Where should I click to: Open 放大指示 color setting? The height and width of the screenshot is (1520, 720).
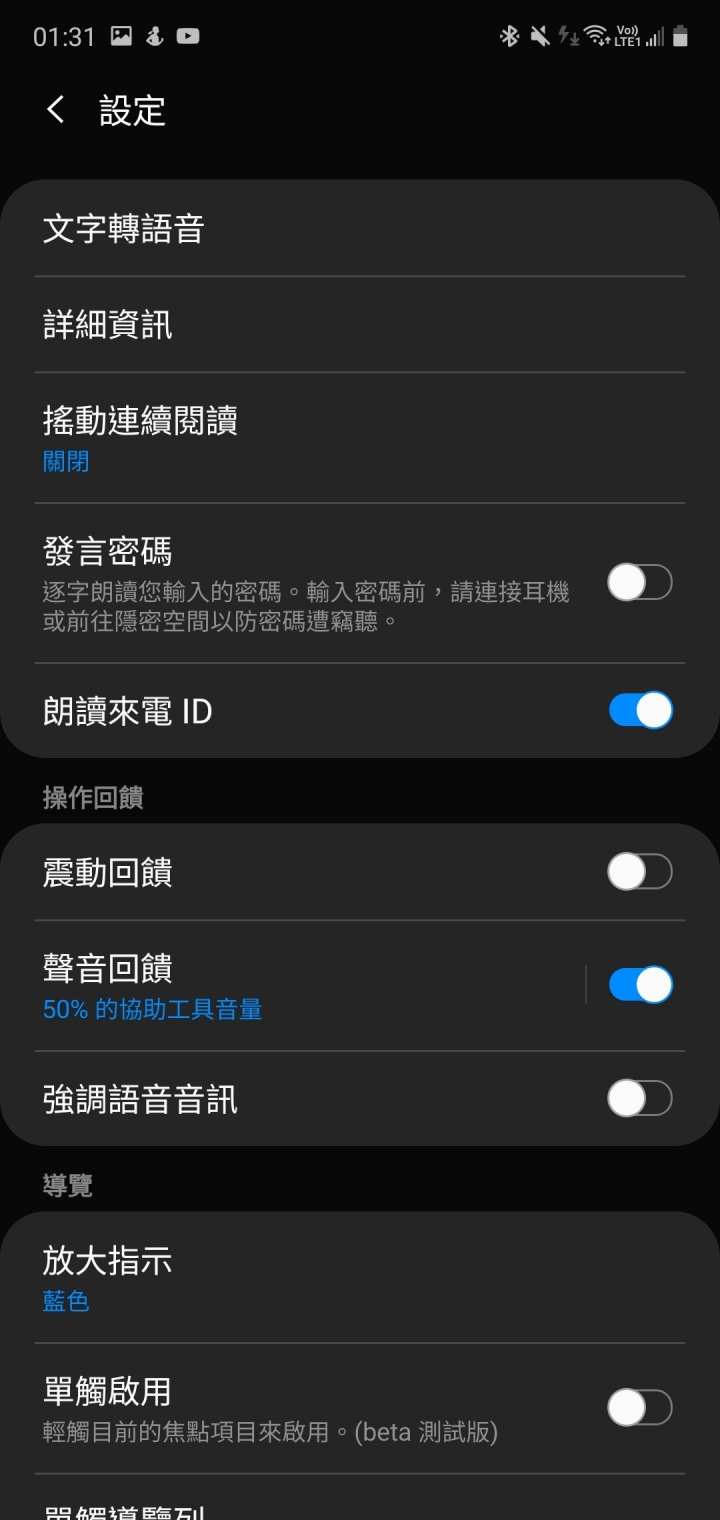click(x=360, y=1278)
